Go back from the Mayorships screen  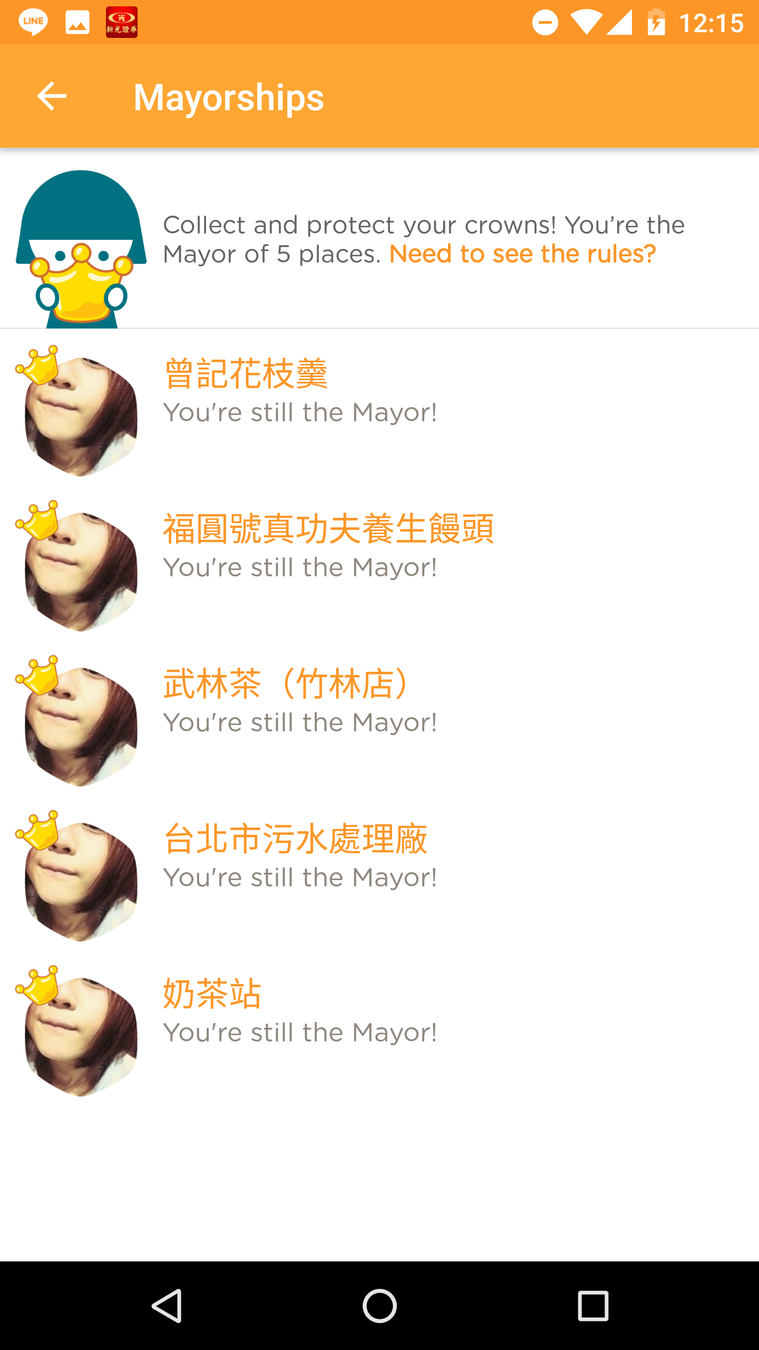click(x=52, y=96)
